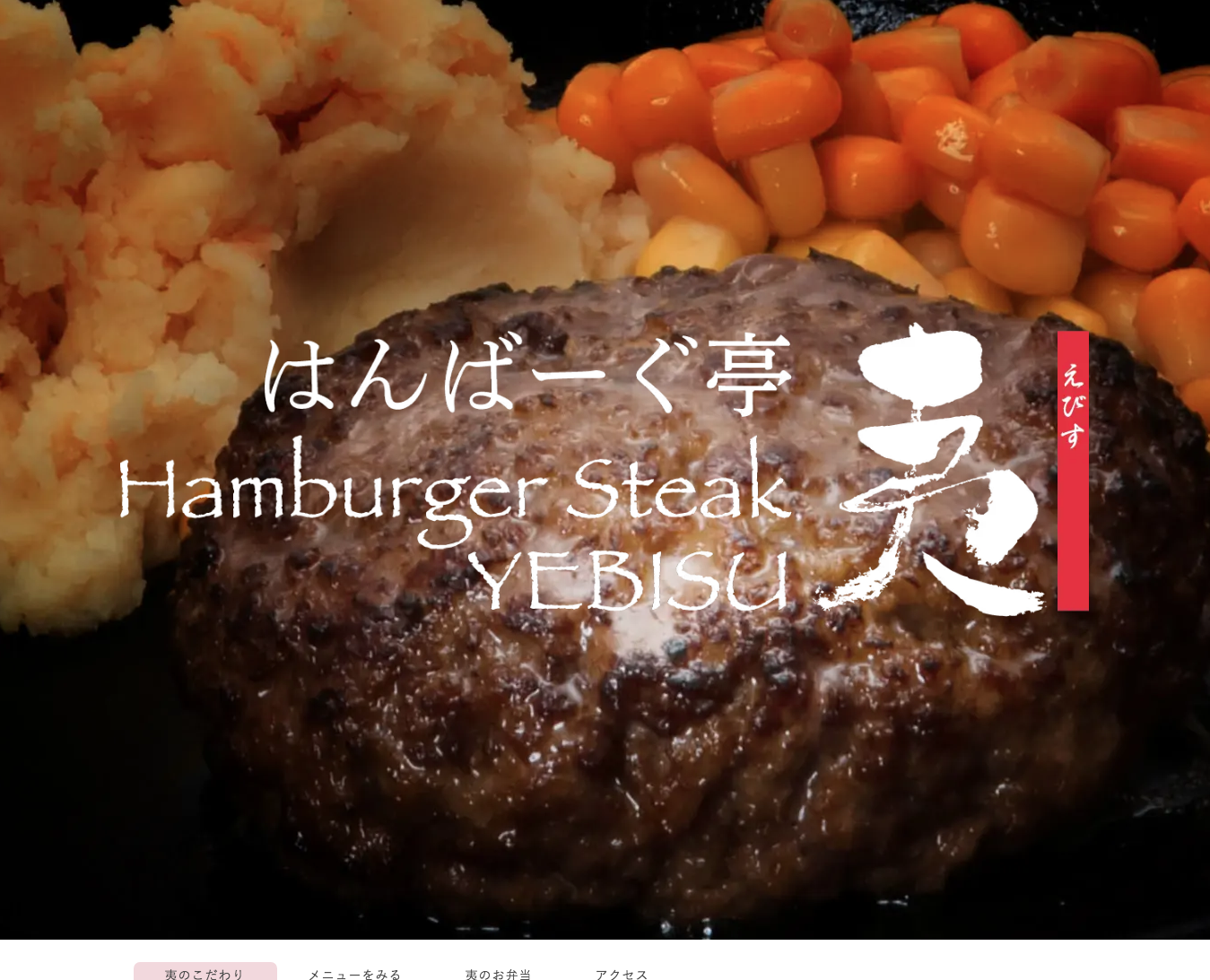Open the アクセス page
The height and width of the screenshot is (980, 1210).
(621, 974)
